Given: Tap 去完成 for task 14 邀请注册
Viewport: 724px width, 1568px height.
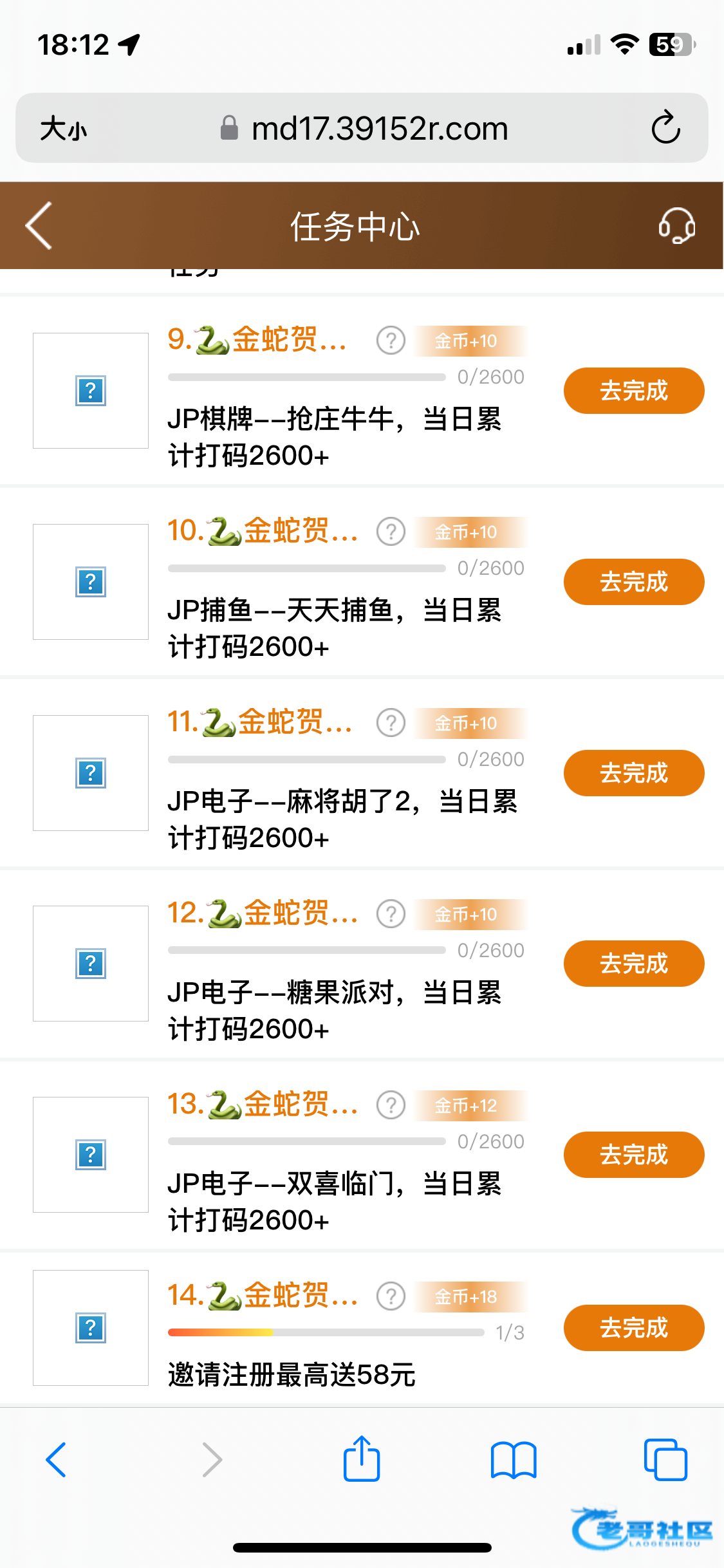Looking at the screenshot, I should [x=633, y=1328].
